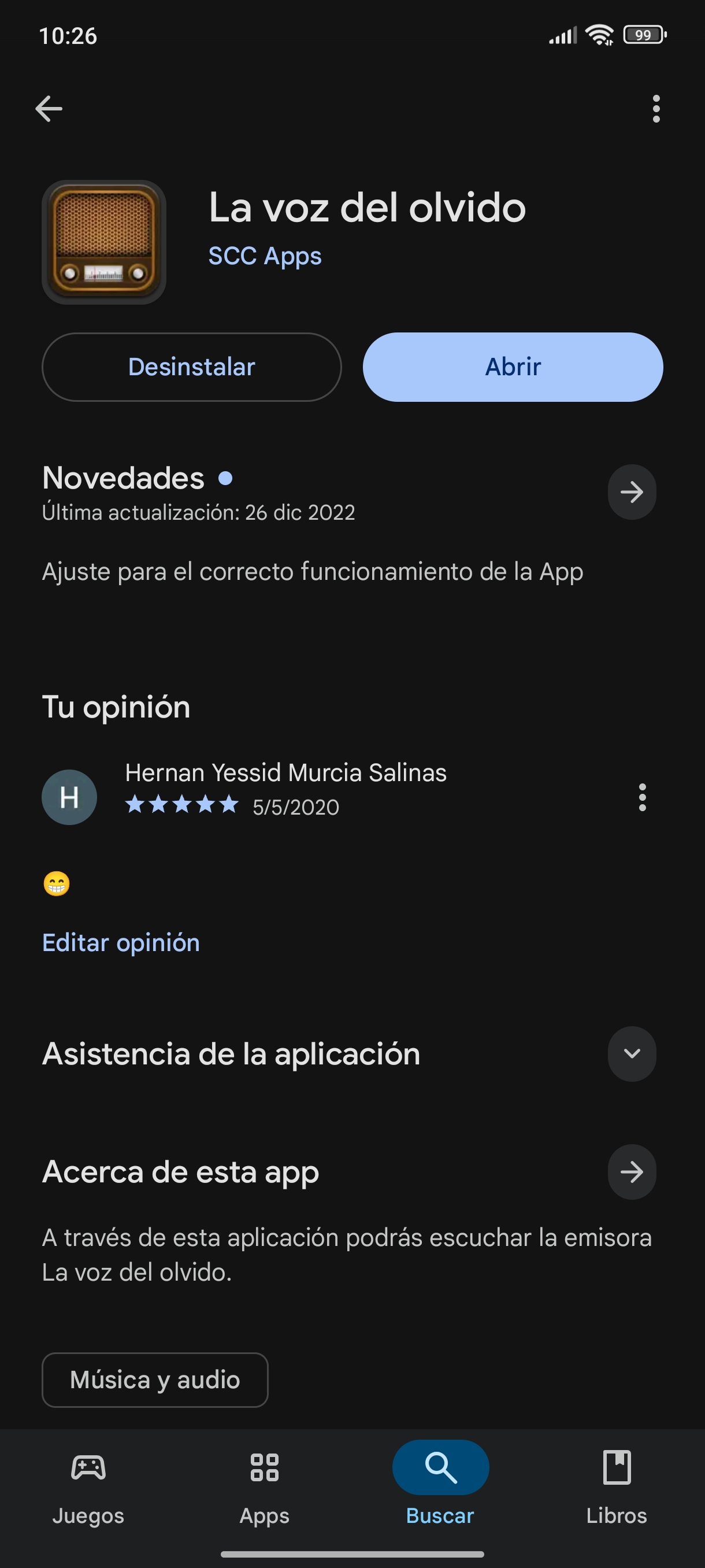Image resolution: width=705 pixels, height=1568 pixels.
Task: Switch to the Buscar tab
Action: point(440,1485)
